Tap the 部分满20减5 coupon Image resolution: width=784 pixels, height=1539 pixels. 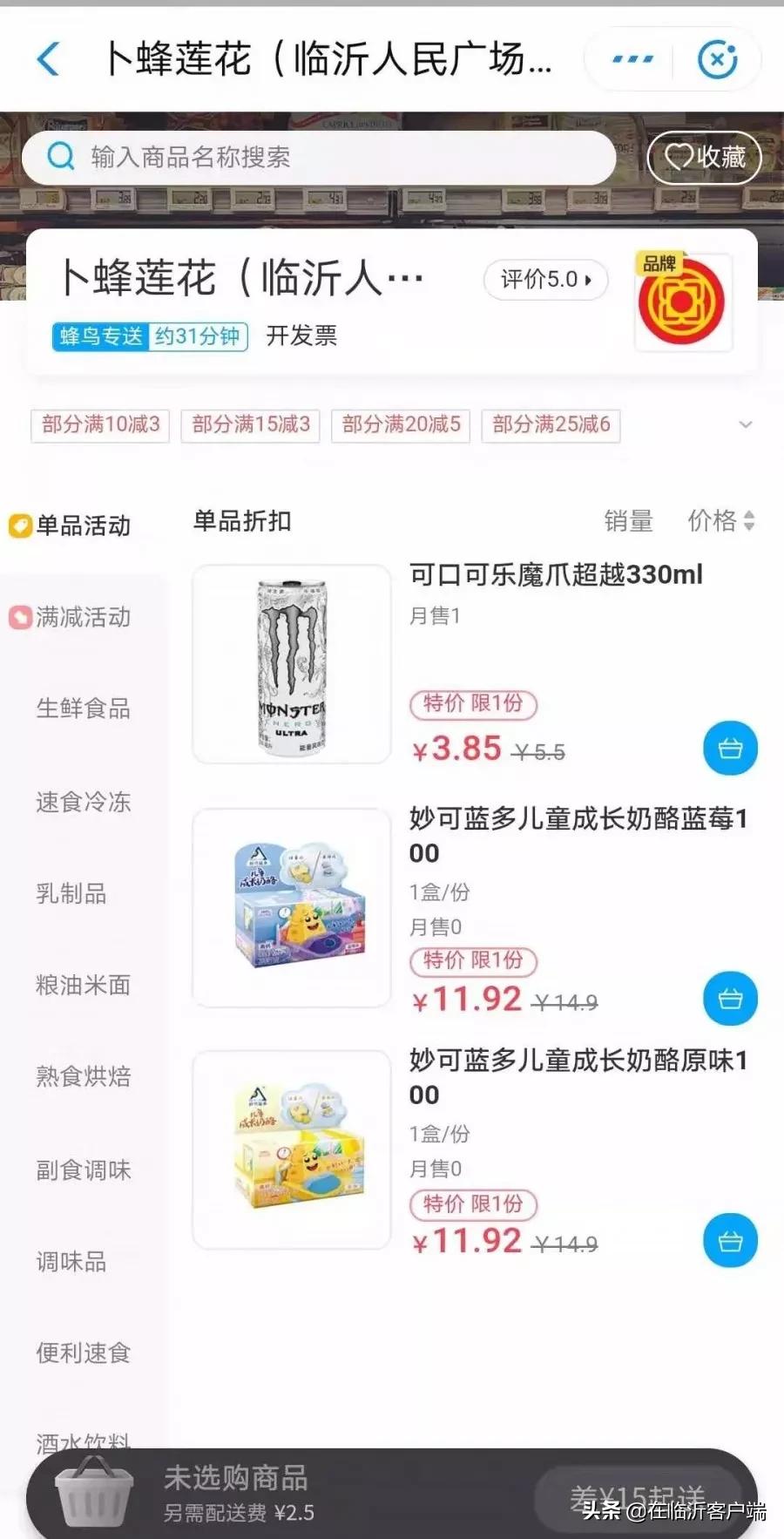[400, 425]
